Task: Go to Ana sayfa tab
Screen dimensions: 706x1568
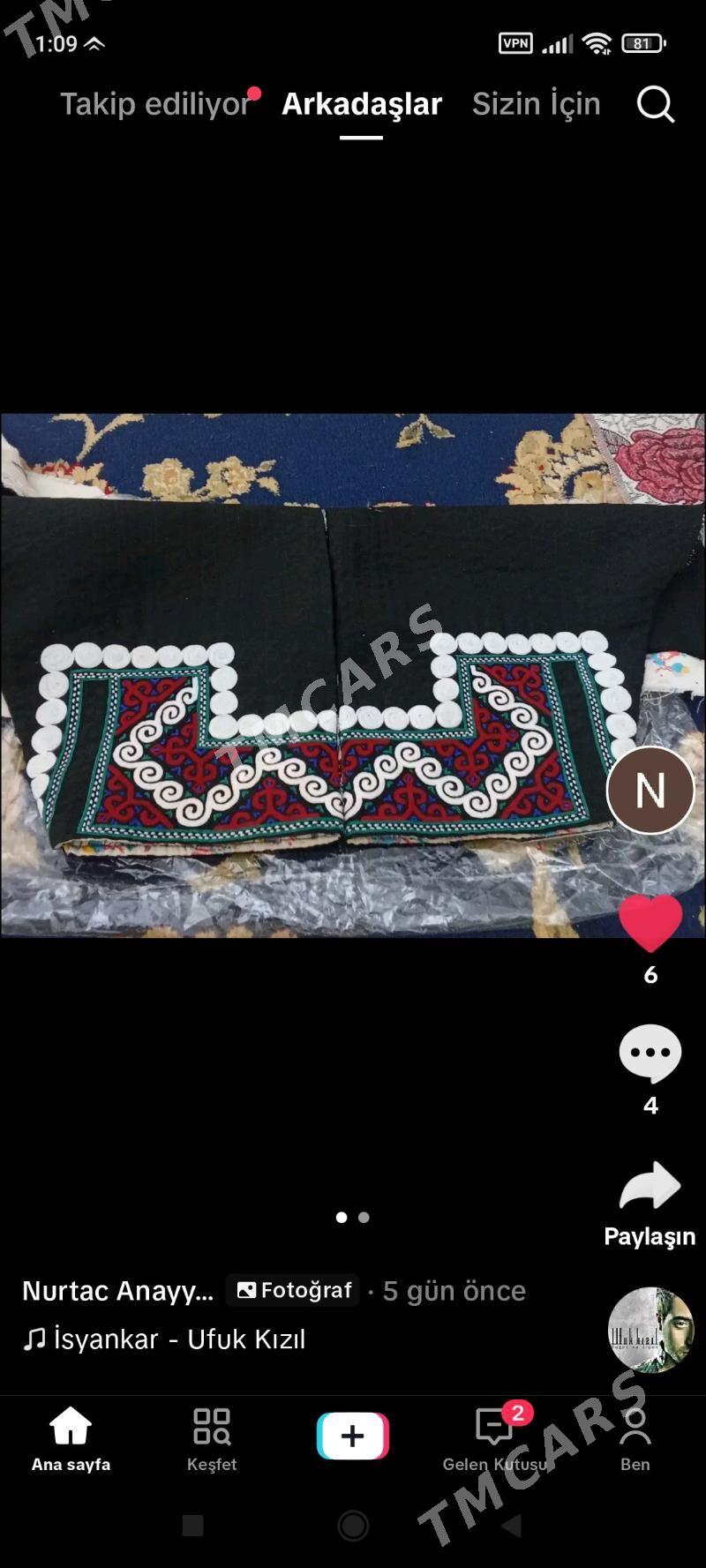Action: coord(71,1439)
